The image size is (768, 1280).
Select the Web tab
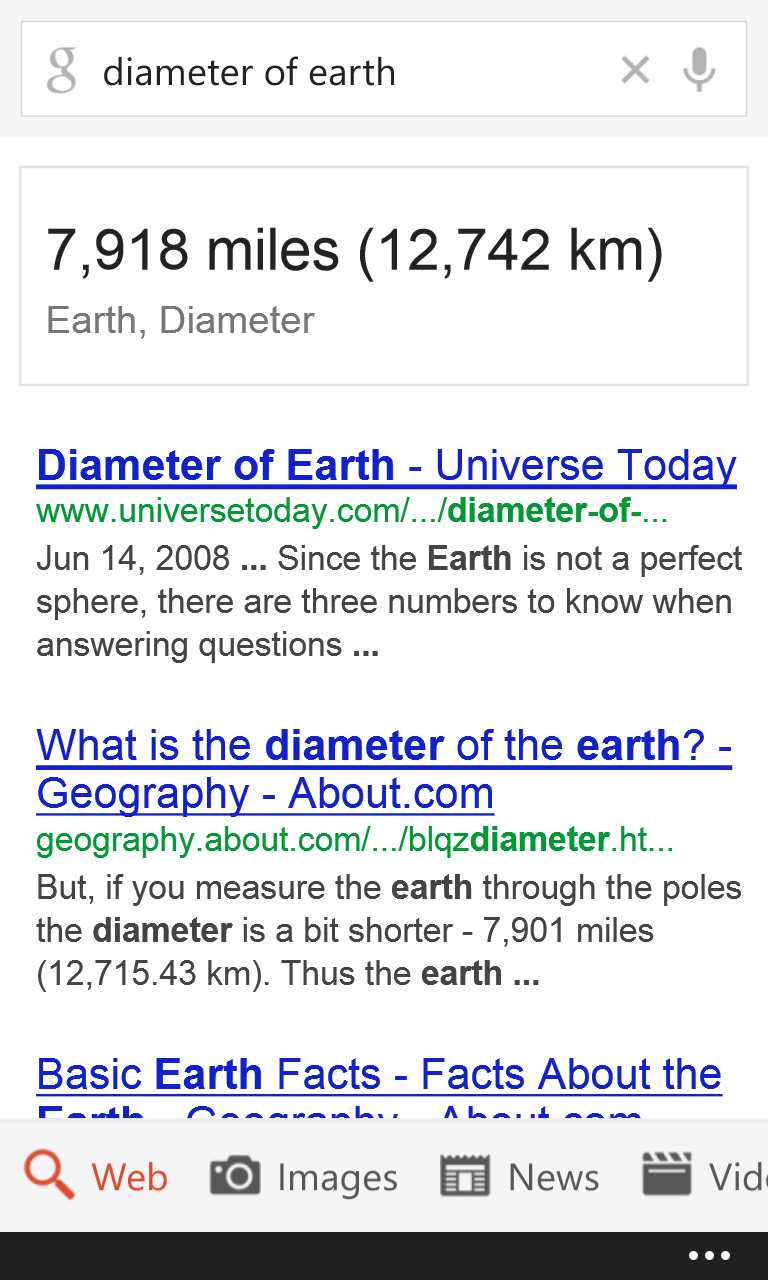[x=97, y=1176]
